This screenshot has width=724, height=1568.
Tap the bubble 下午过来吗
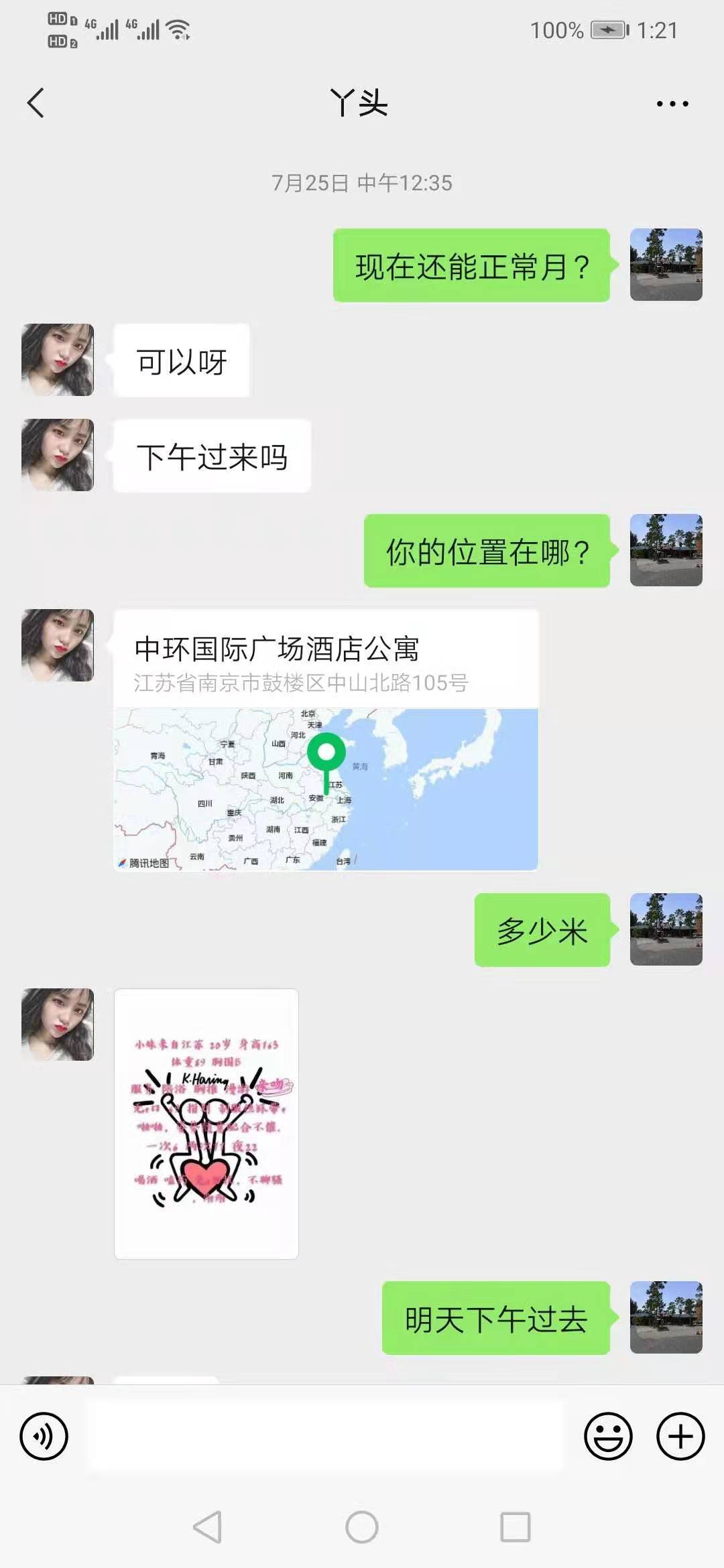[211, 454]
